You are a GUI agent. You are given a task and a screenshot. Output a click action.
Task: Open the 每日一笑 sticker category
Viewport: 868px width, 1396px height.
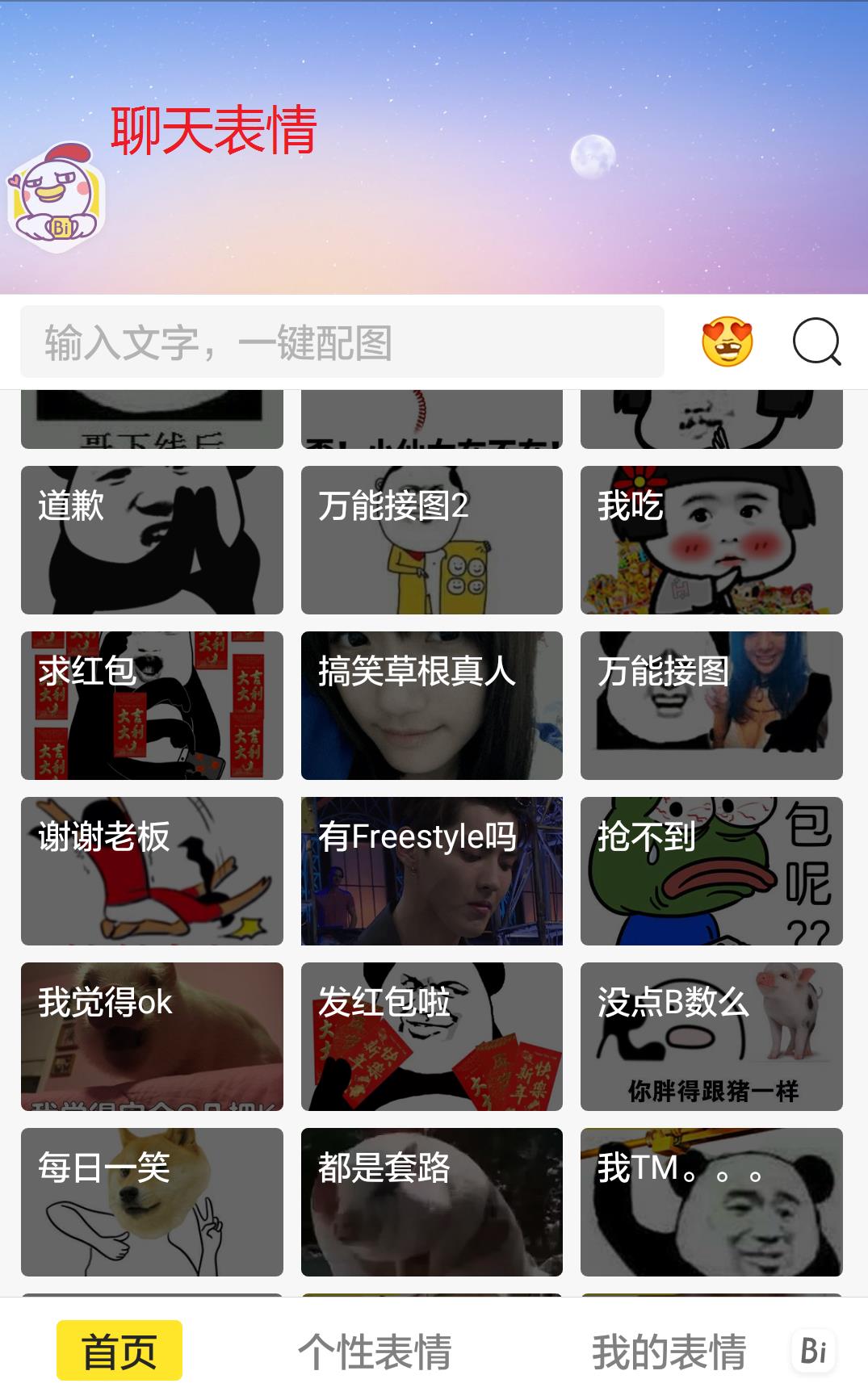tap(152, 1201)
